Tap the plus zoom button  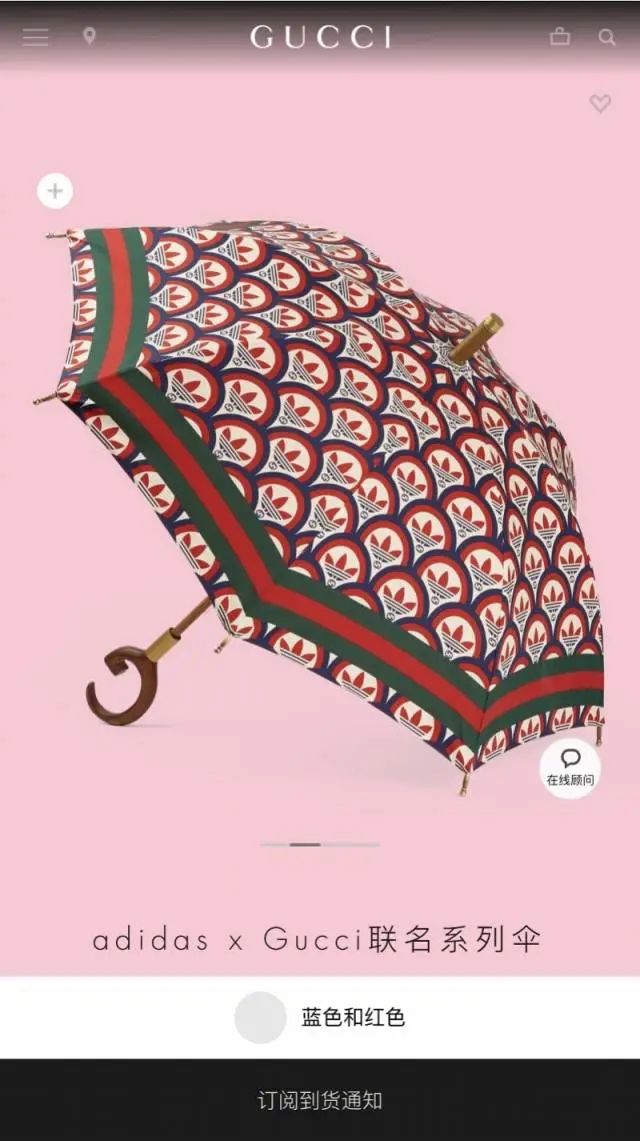[x=55, y=190]
